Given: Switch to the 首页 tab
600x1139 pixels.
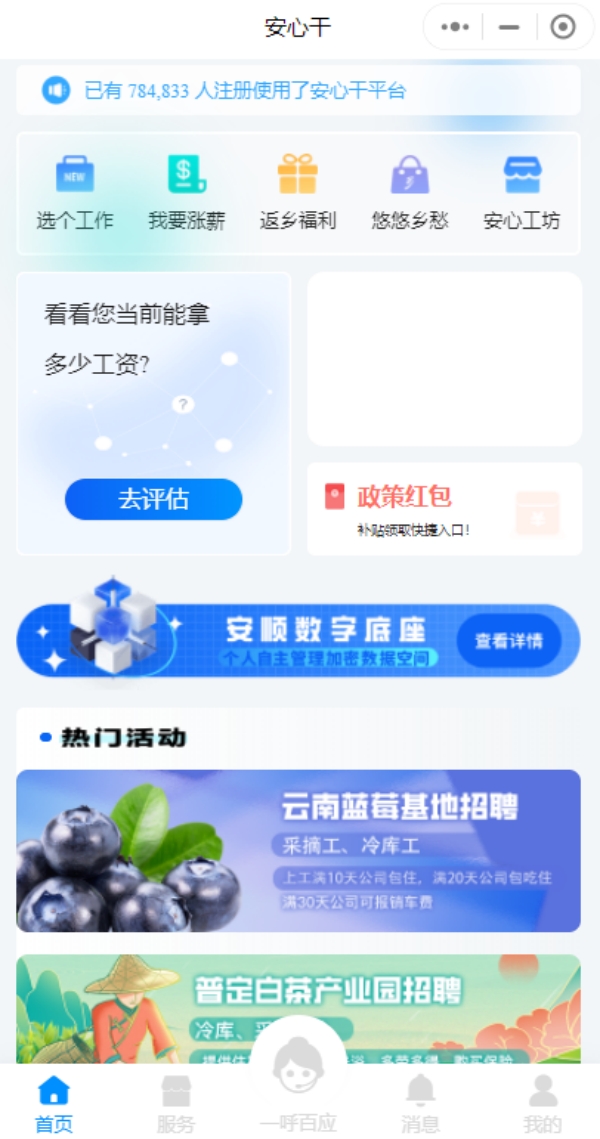Looking at the screenshot, I should coord(54,1103).
